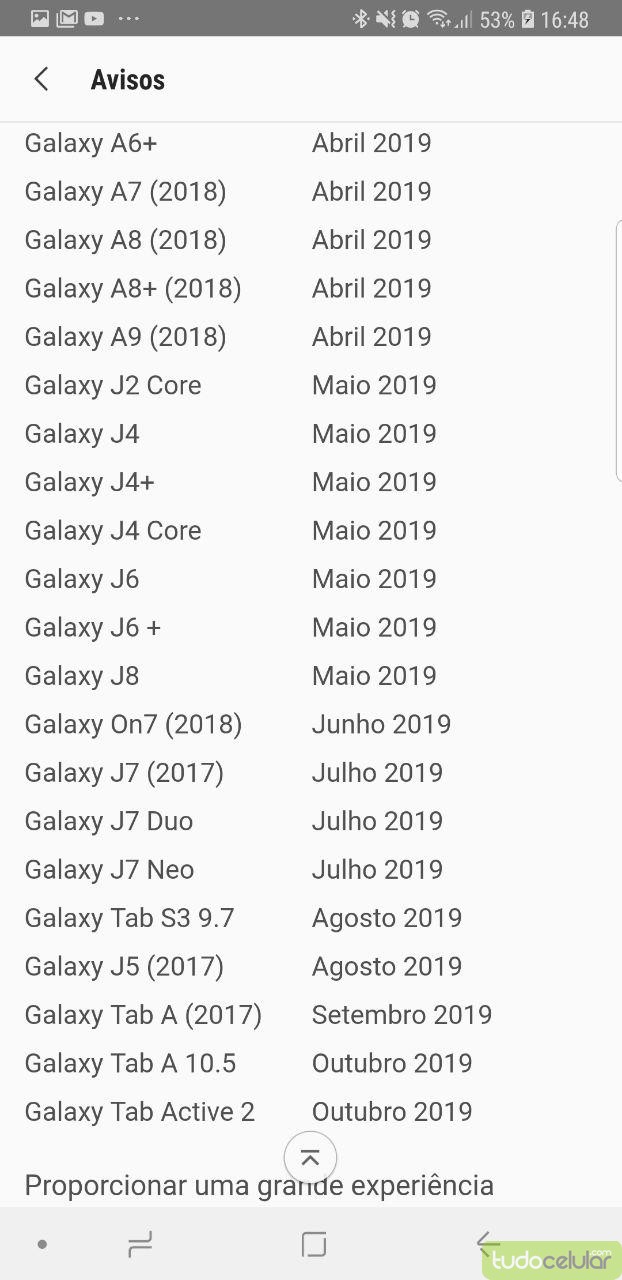This screenshot has width=622, height=1280.
Task: Tap the home button in the navigation bar
Action: point(314,1244)
